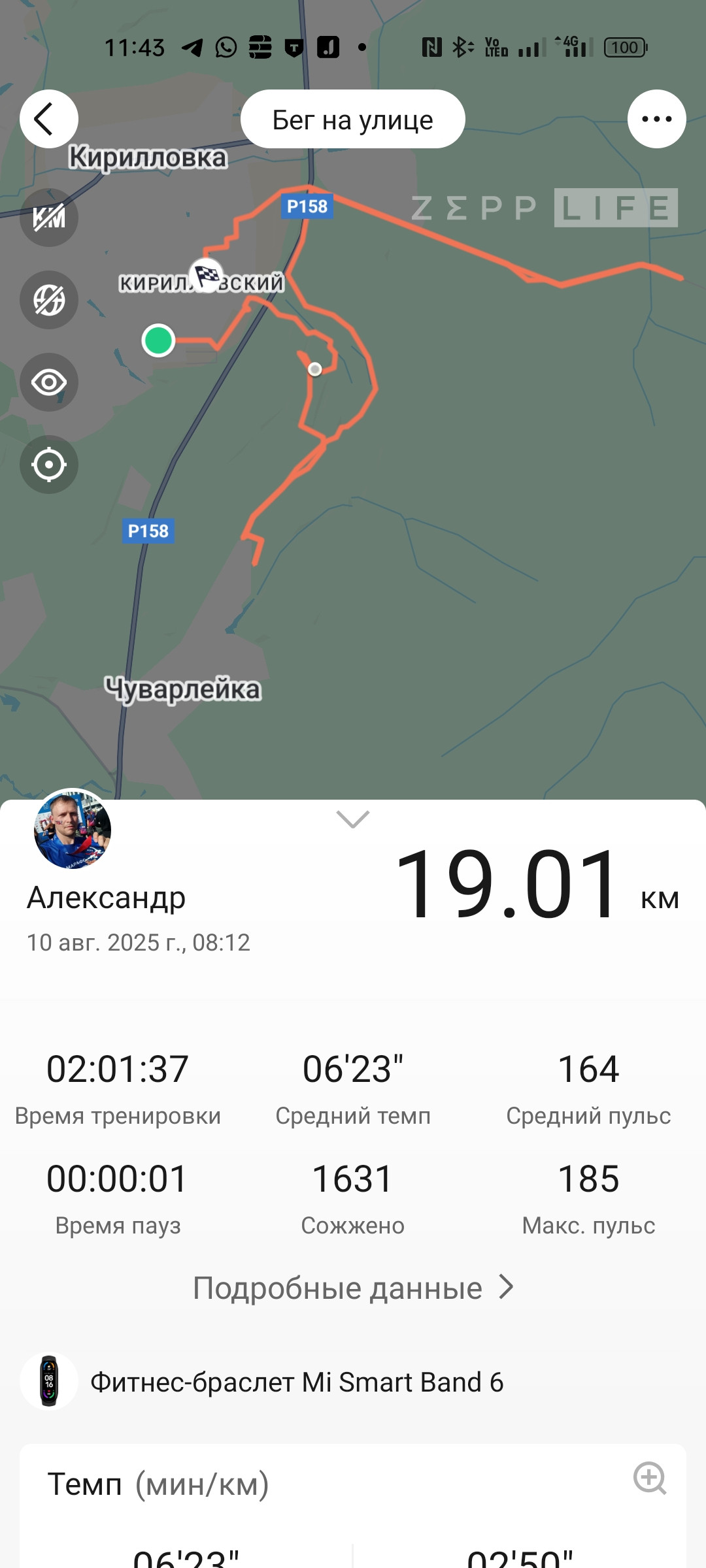
Task: Tap the eye icon to hide data
Action: (49, 382)
